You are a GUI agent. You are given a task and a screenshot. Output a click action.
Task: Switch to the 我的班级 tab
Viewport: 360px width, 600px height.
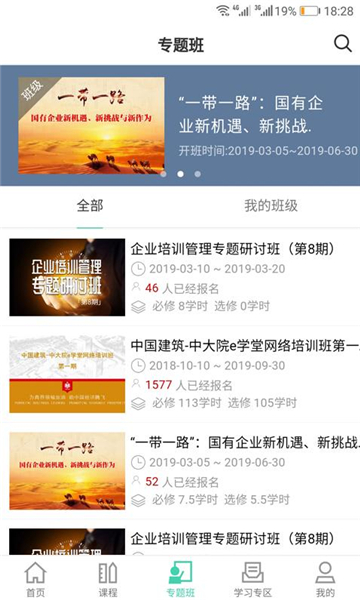pyautogui.click(x=271, y=206)
